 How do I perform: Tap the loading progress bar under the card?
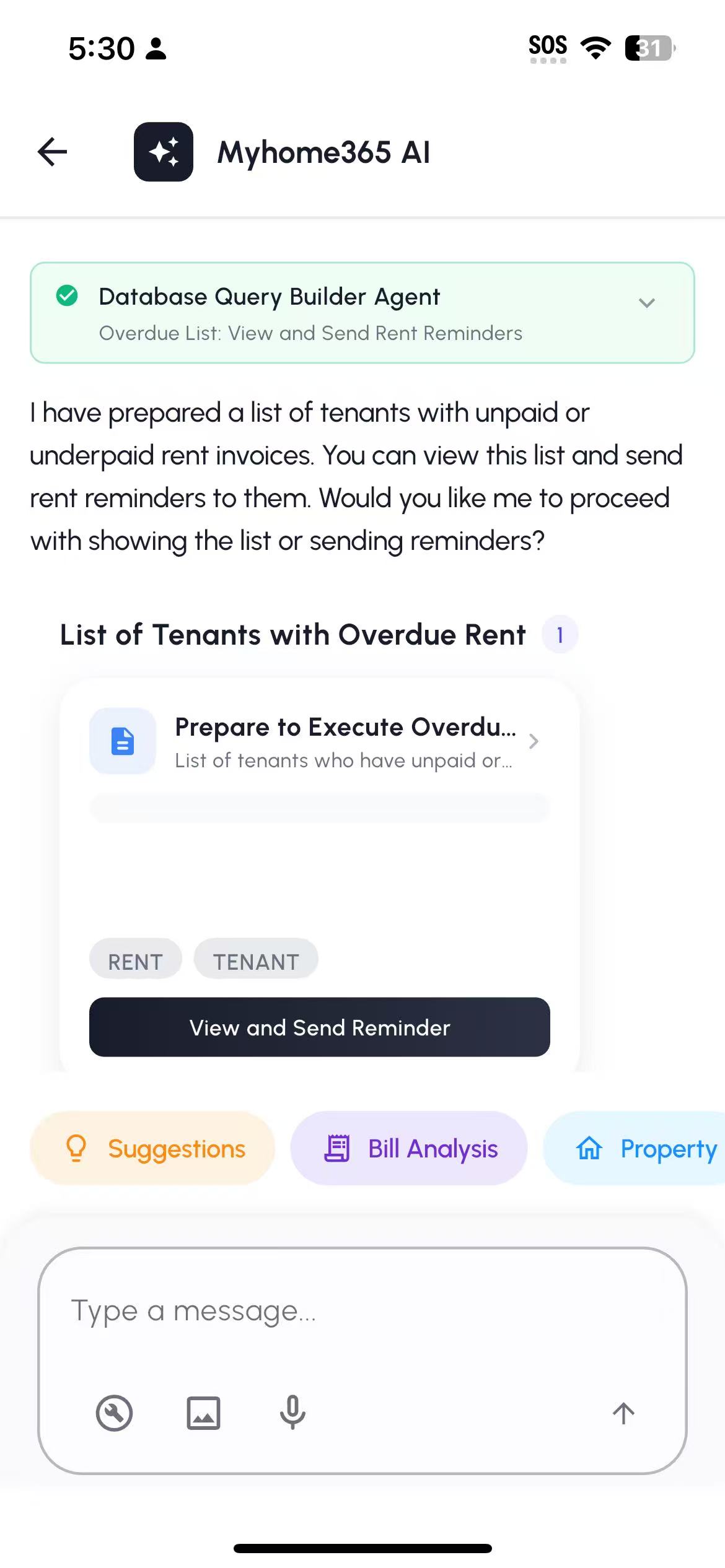pyautogui.click(x=320, y=807)
